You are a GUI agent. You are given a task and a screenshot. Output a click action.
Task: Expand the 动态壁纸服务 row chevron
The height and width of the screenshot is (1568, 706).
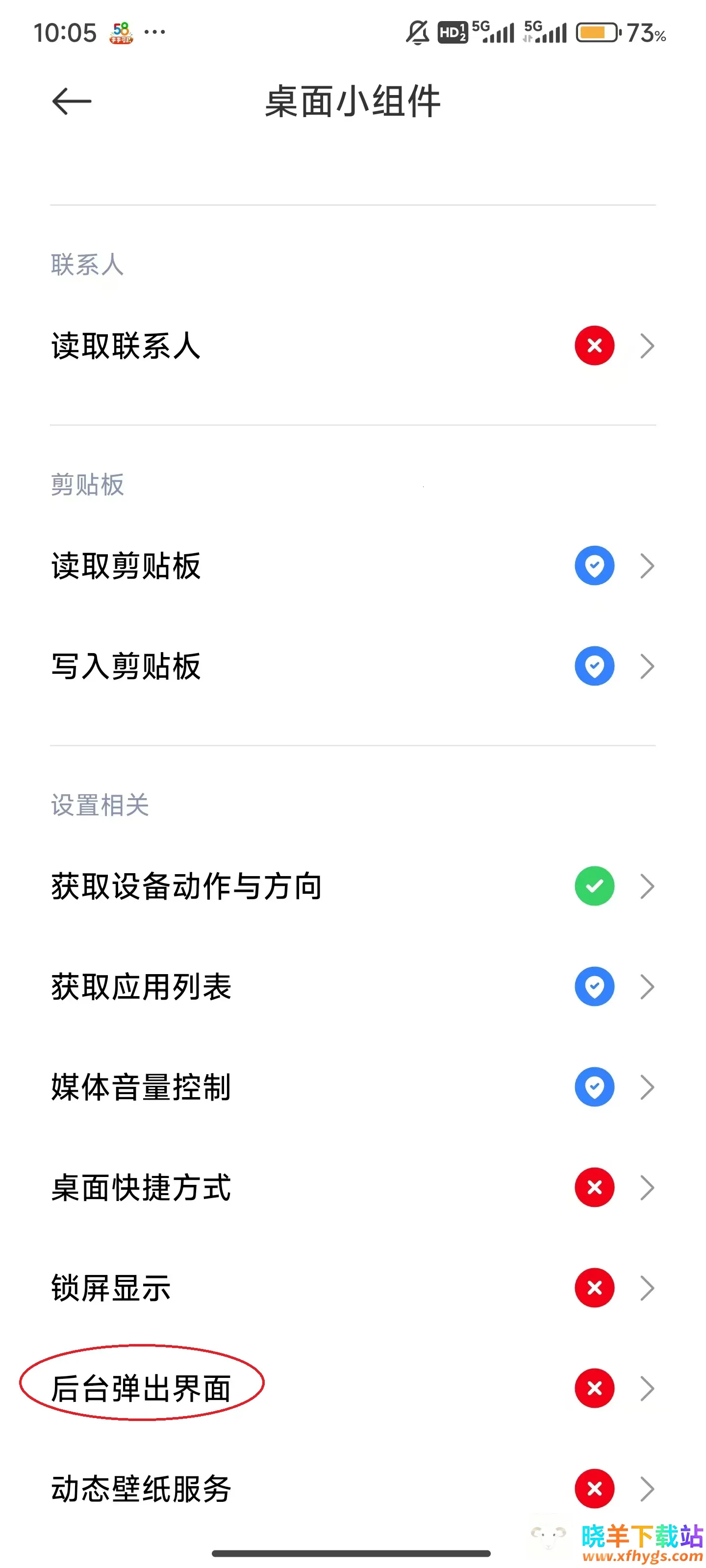coord(647,1488)
